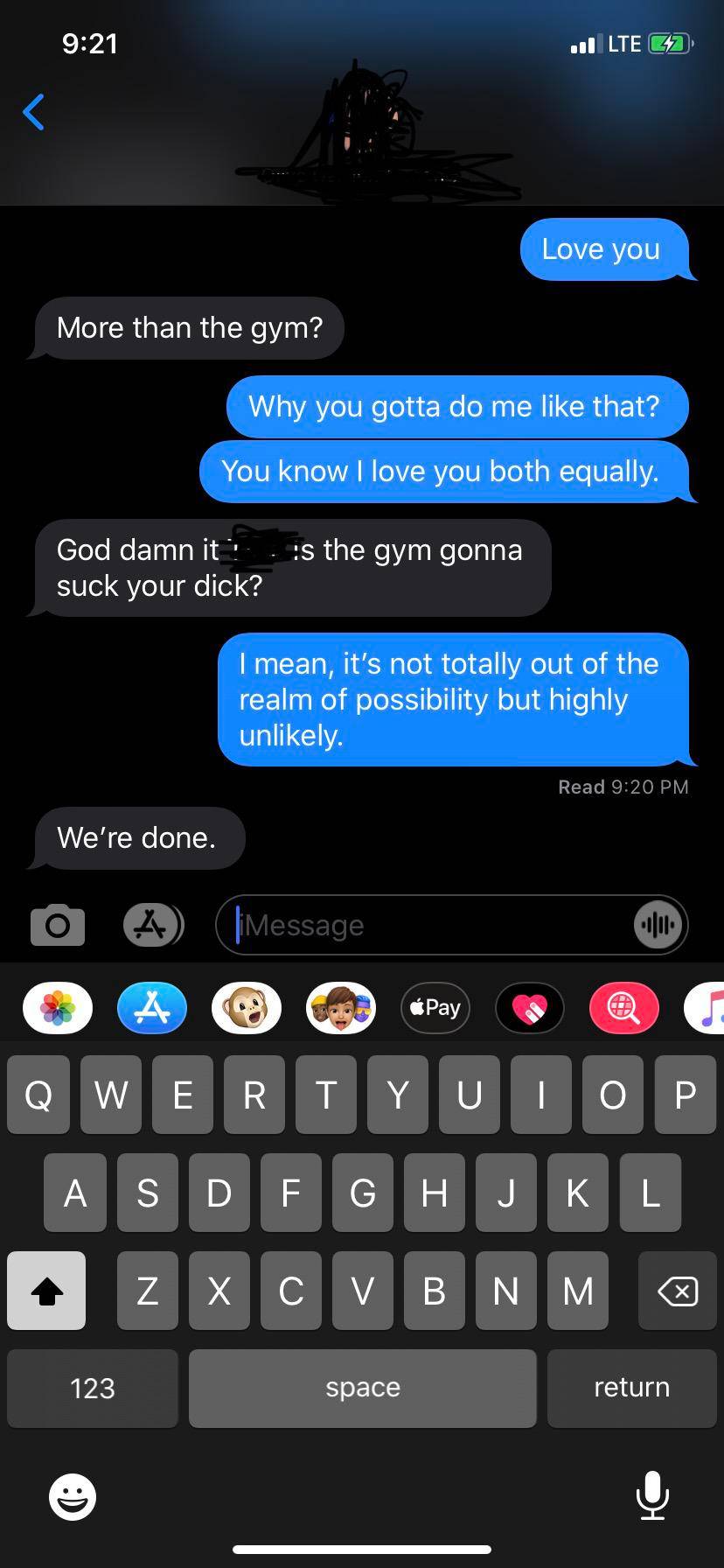Switch to numeric keyboard with 123 key
The image size is (724, 1568).
click(92, 1388)
